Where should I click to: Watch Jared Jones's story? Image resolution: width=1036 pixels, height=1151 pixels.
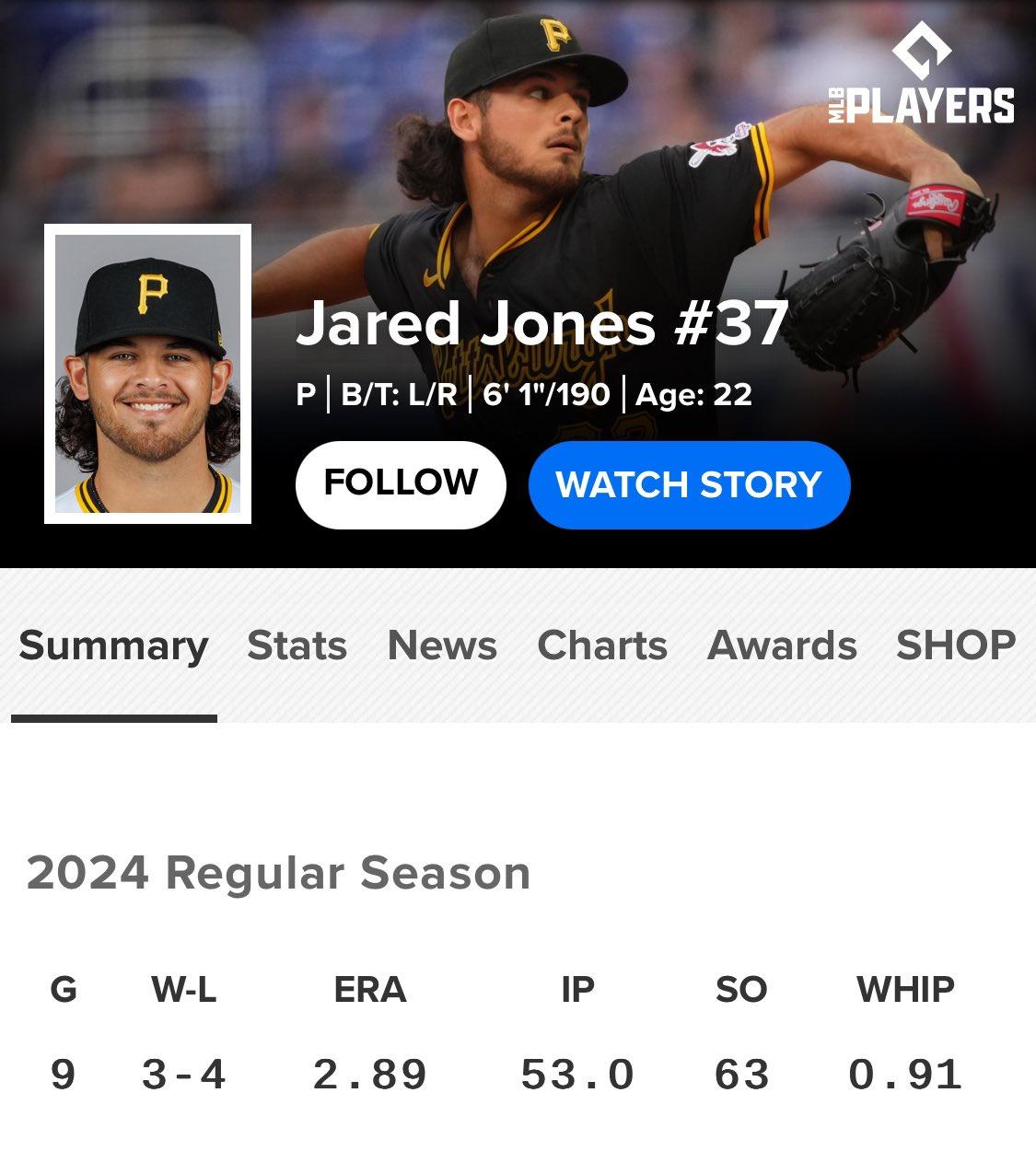689,484
